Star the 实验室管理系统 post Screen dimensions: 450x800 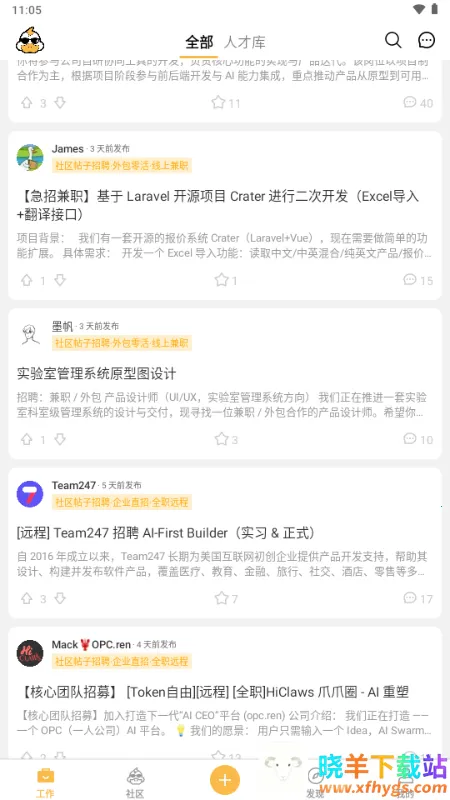pos(221,439)
